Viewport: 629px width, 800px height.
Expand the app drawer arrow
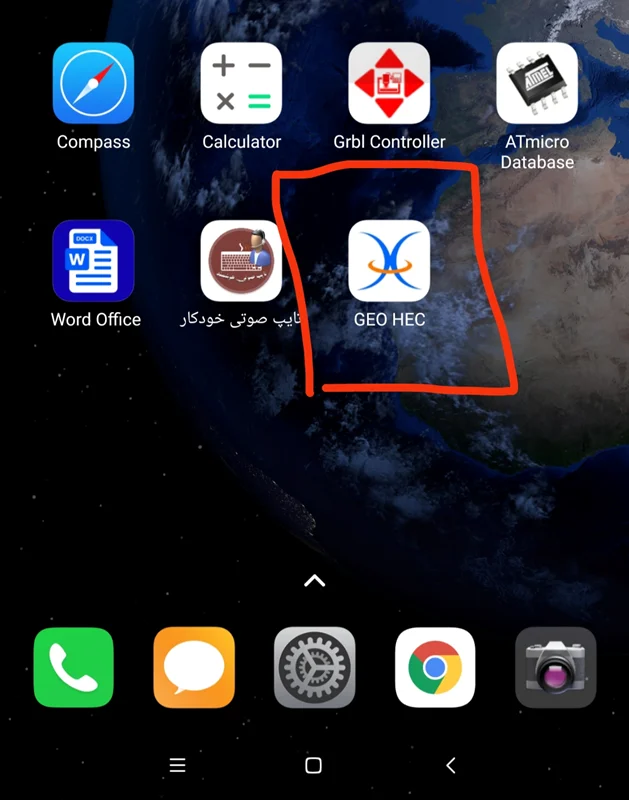pyautogui.click(x=314, y=580)
